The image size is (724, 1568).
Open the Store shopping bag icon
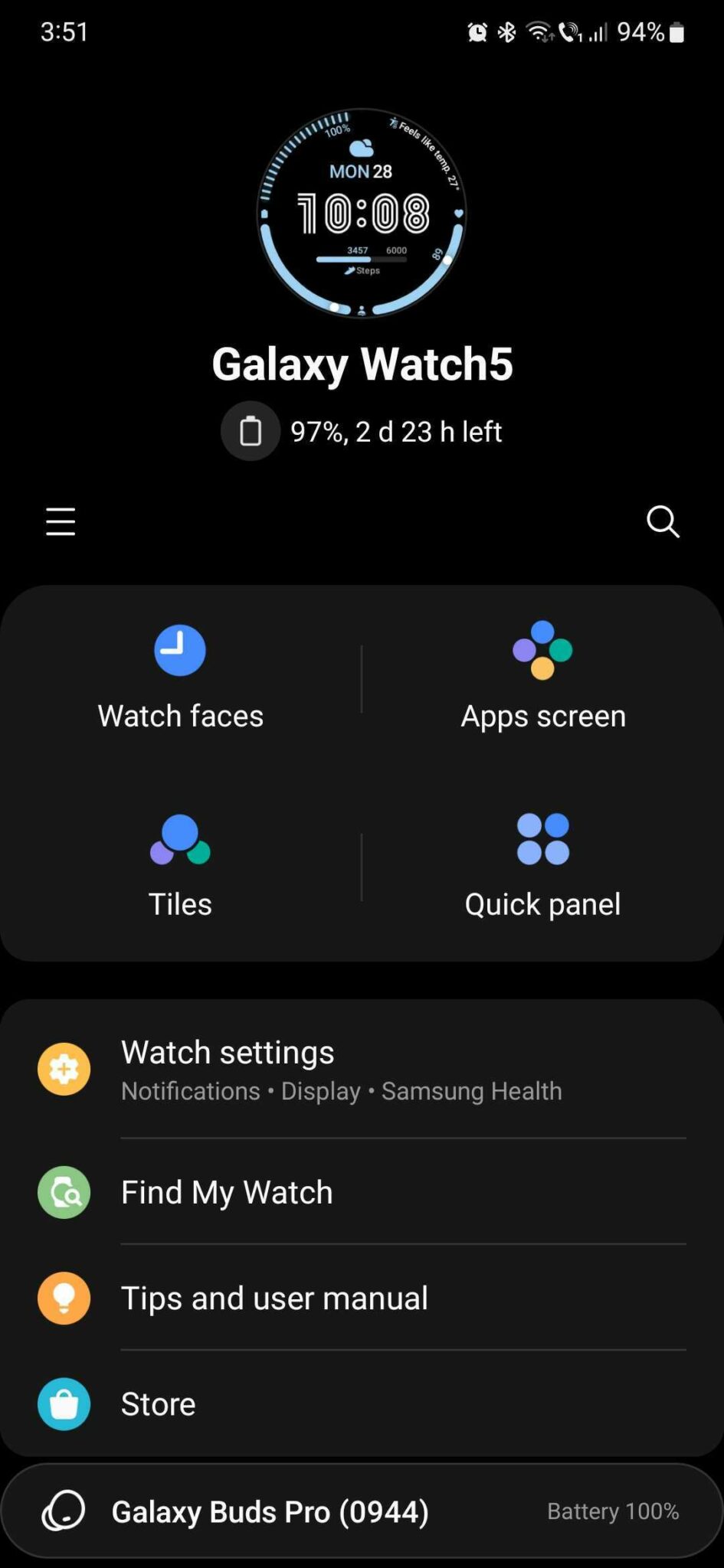pyautogui.click(x=64, y=1403)
